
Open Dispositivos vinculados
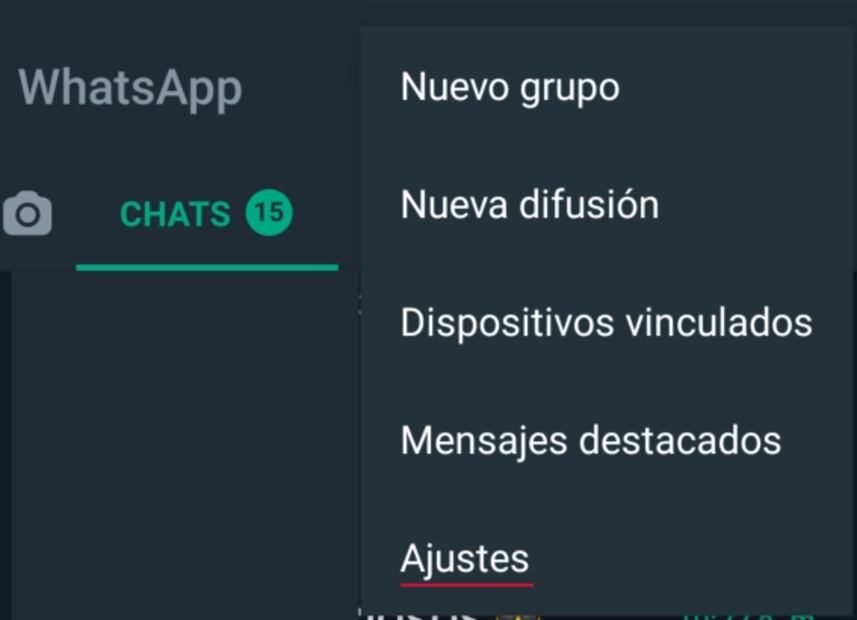606,323
